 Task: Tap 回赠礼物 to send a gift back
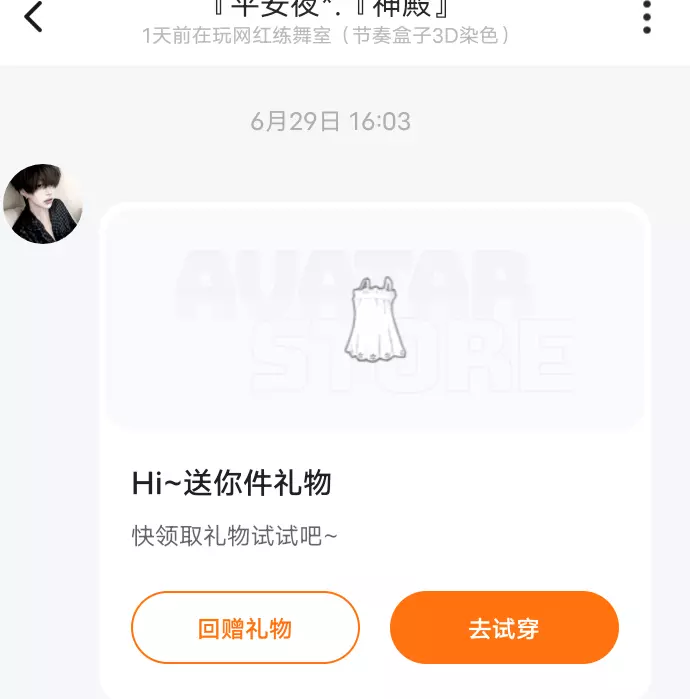(x=245, y=628)
